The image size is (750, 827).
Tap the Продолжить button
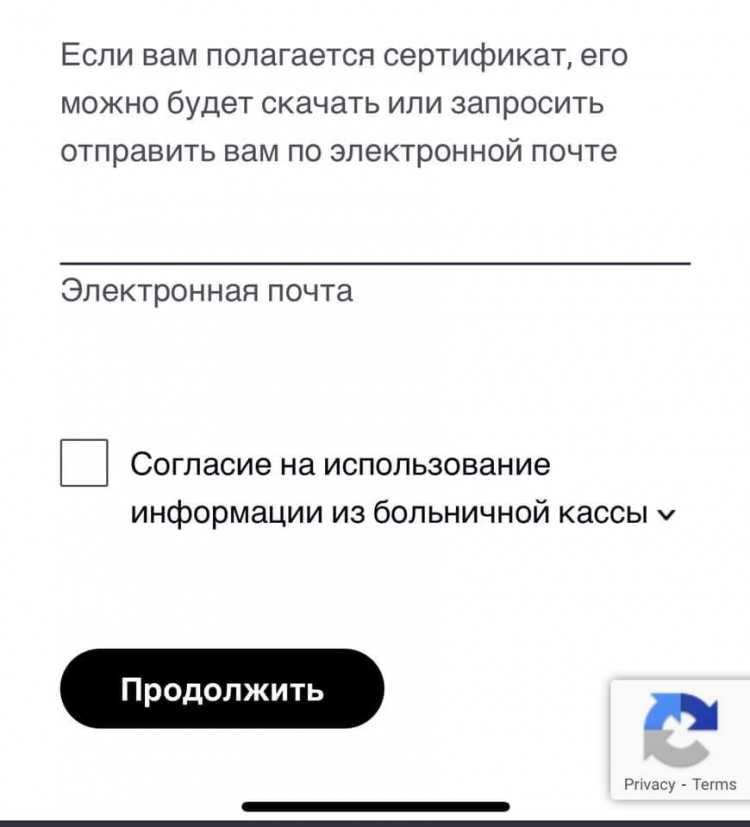[x=222, y=689]
